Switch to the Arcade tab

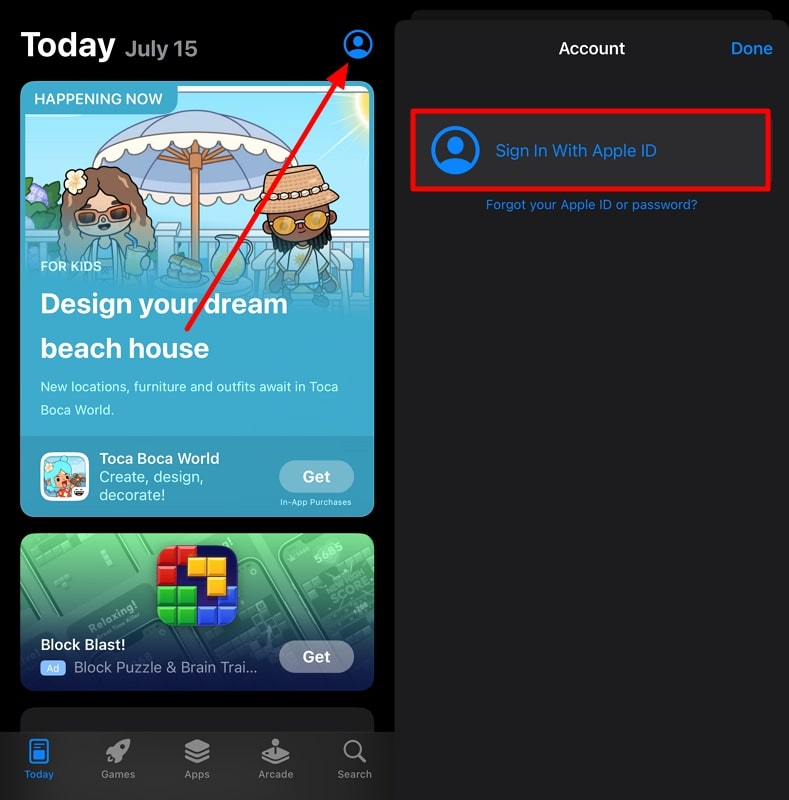pyautogui.click(x=276, y=759)
